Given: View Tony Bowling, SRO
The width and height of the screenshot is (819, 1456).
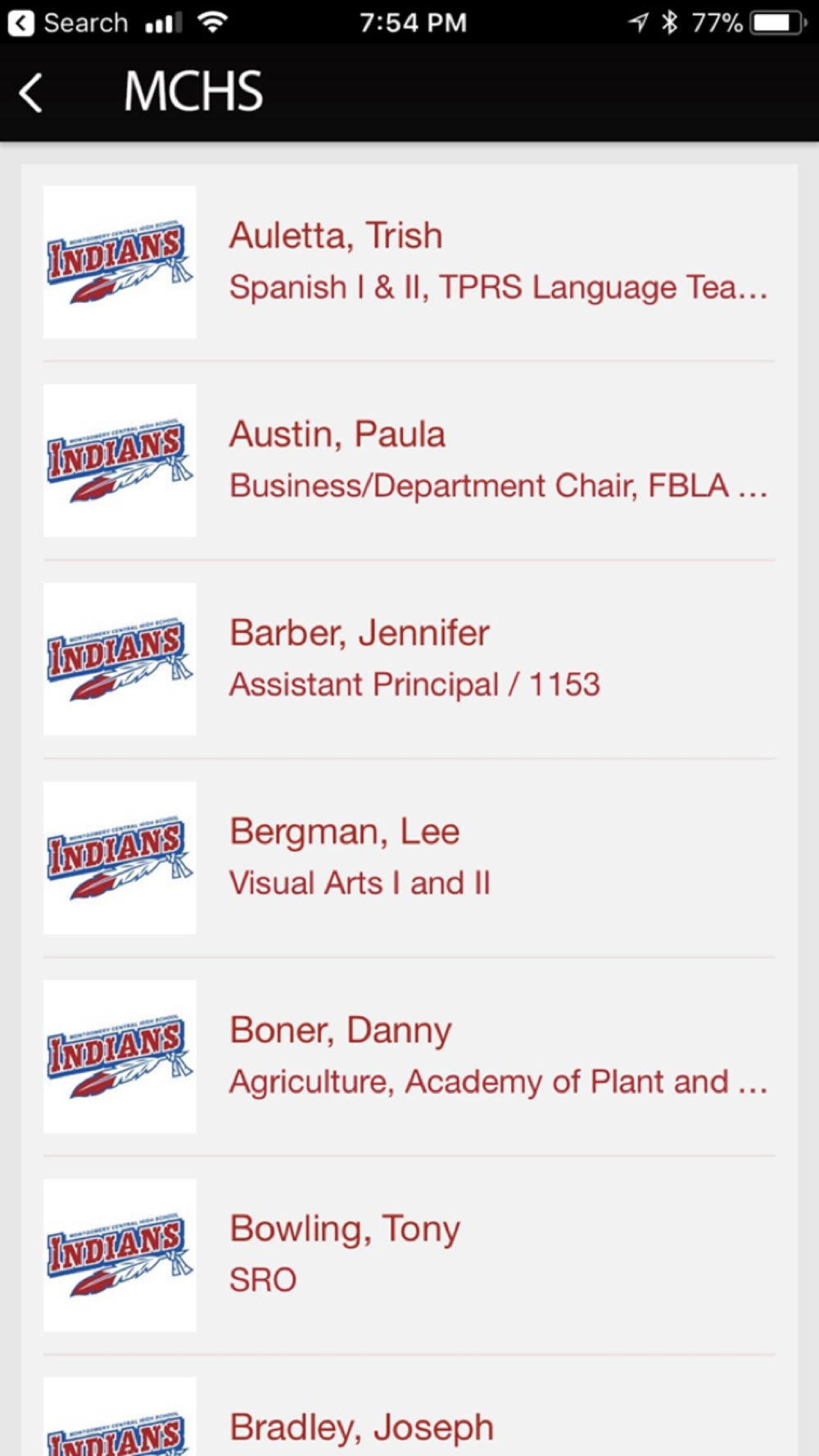Looking at the screenshot, I should coord(409,1255).
